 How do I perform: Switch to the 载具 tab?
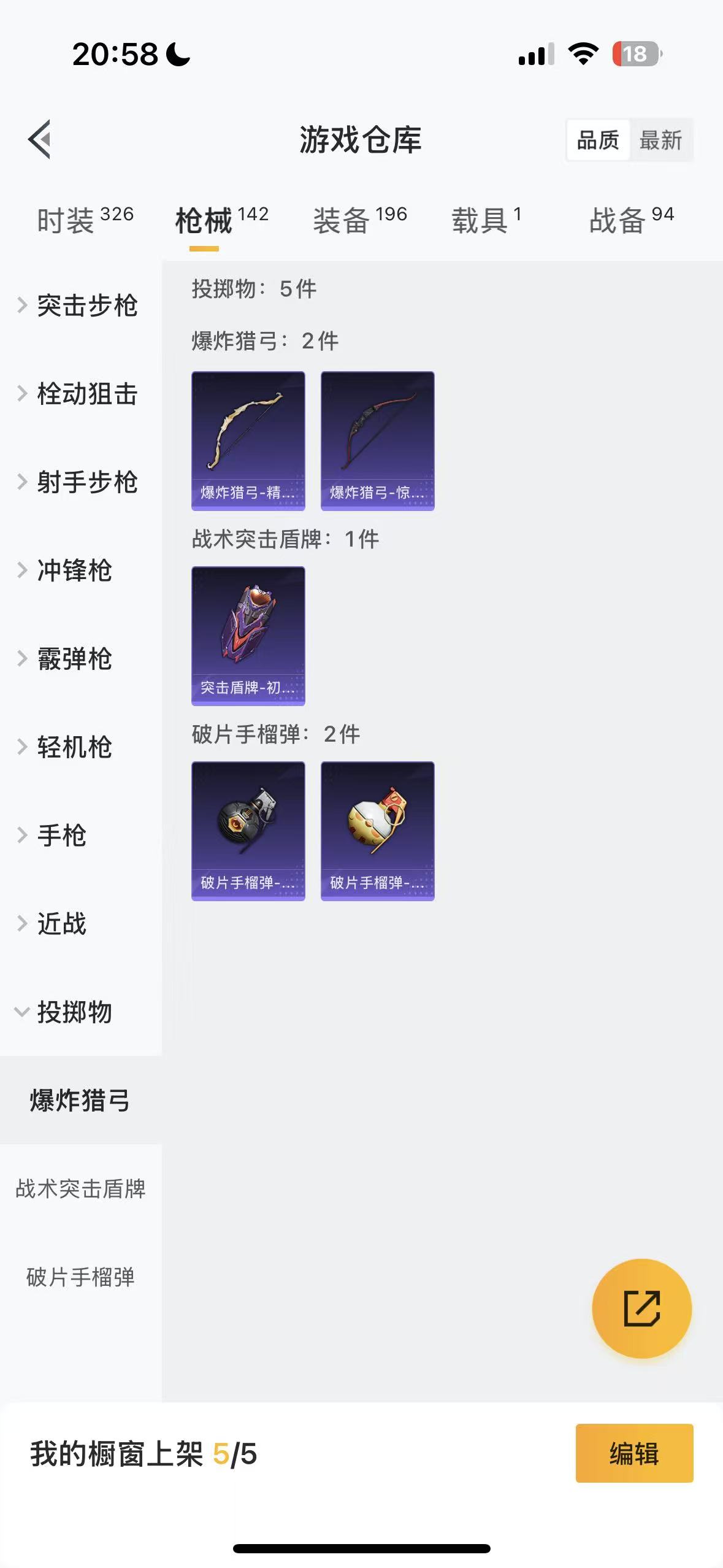pos(486,220)
